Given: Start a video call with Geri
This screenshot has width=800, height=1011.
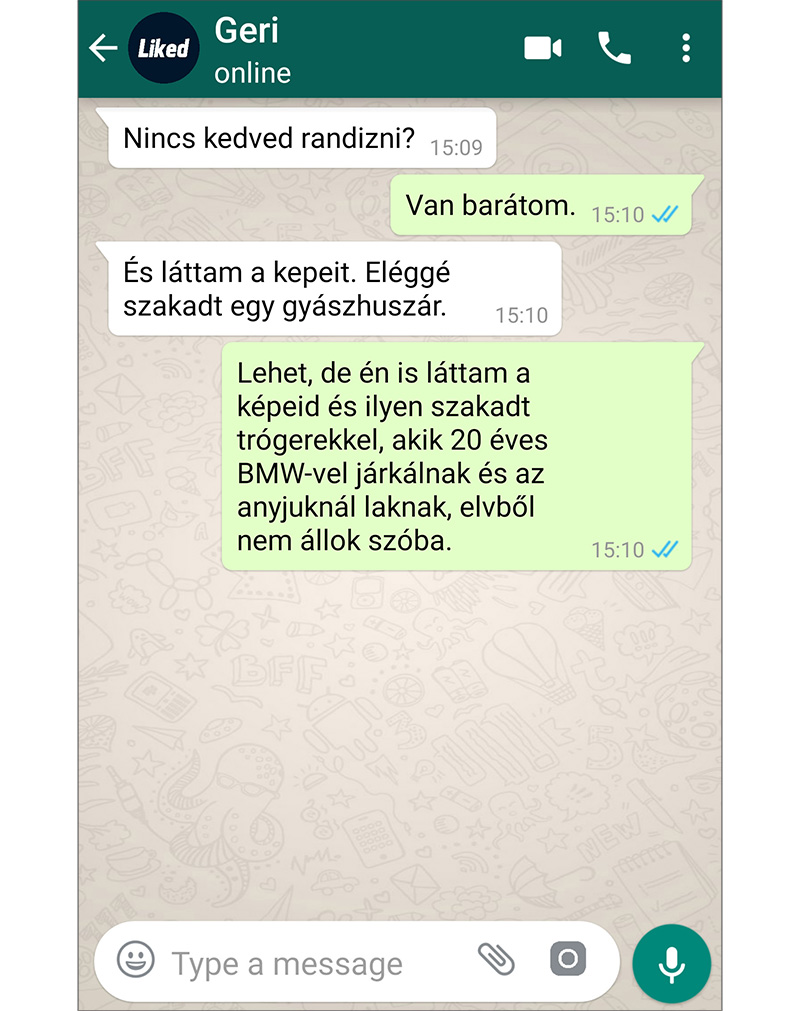Looking at the screenshot, I should 542,48.
